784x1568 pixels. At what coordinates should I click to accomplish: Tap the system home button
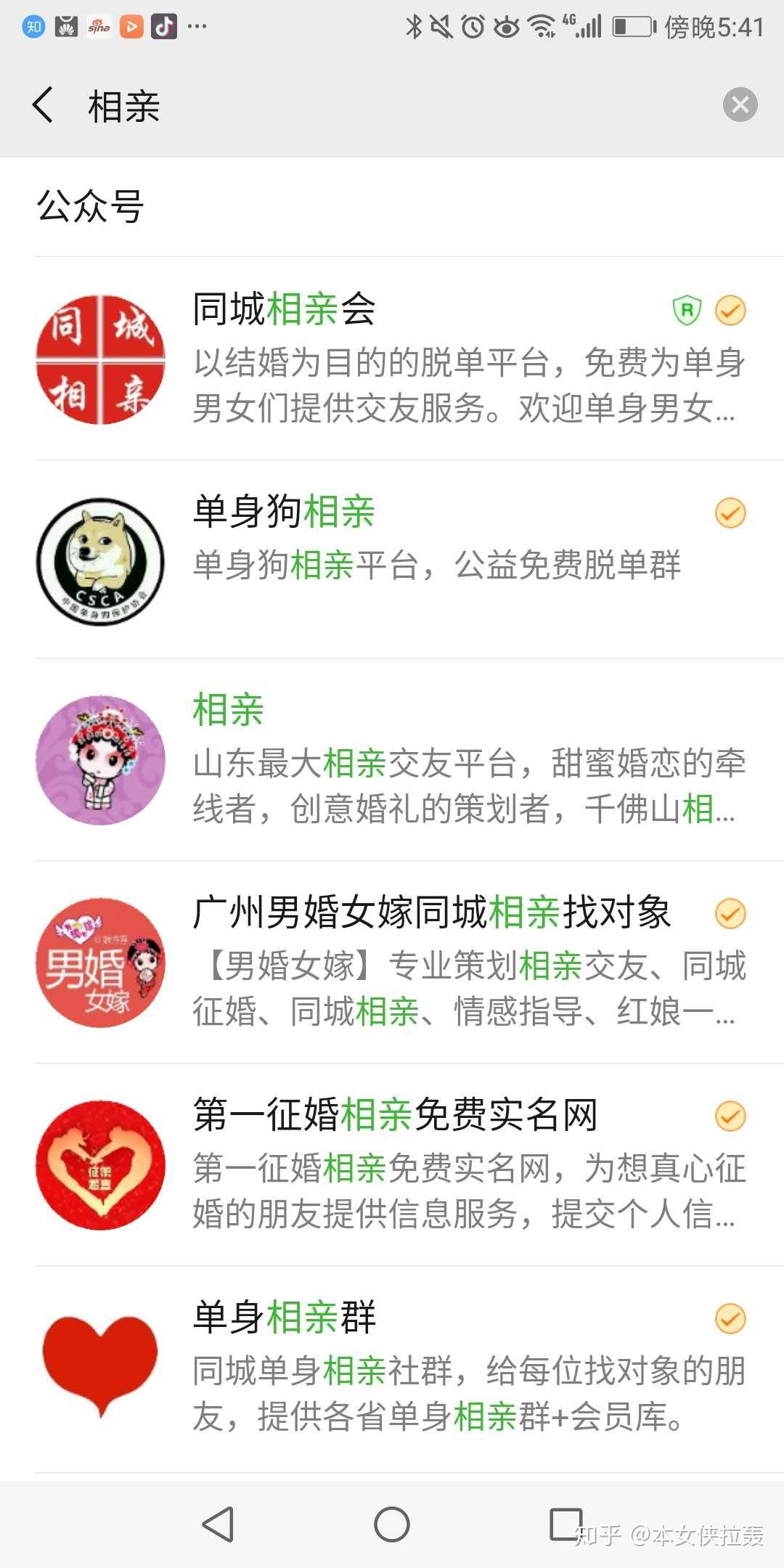tap(392, 1524)
